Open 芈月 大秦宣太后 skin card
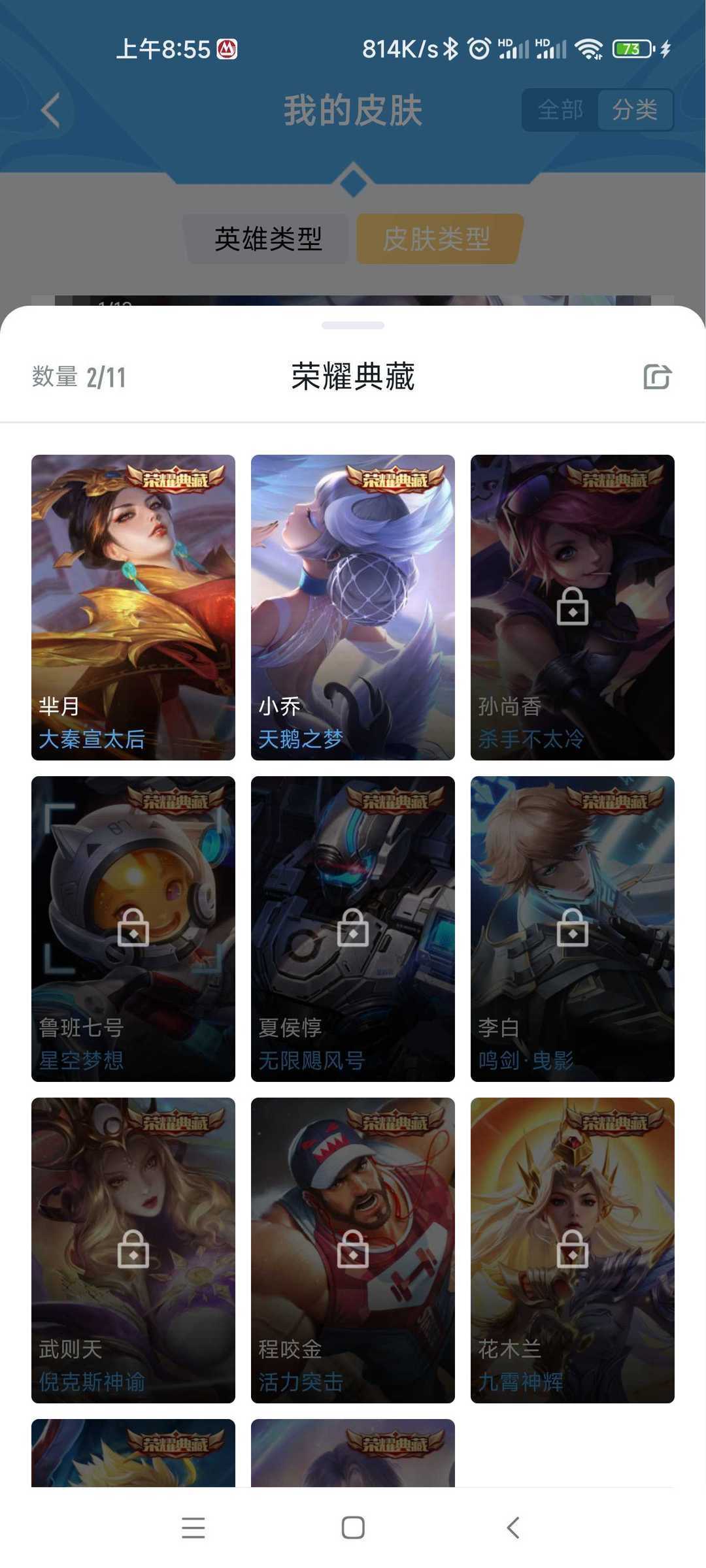The height and width of the screenshot is (1568, 706). coord(133,608)
